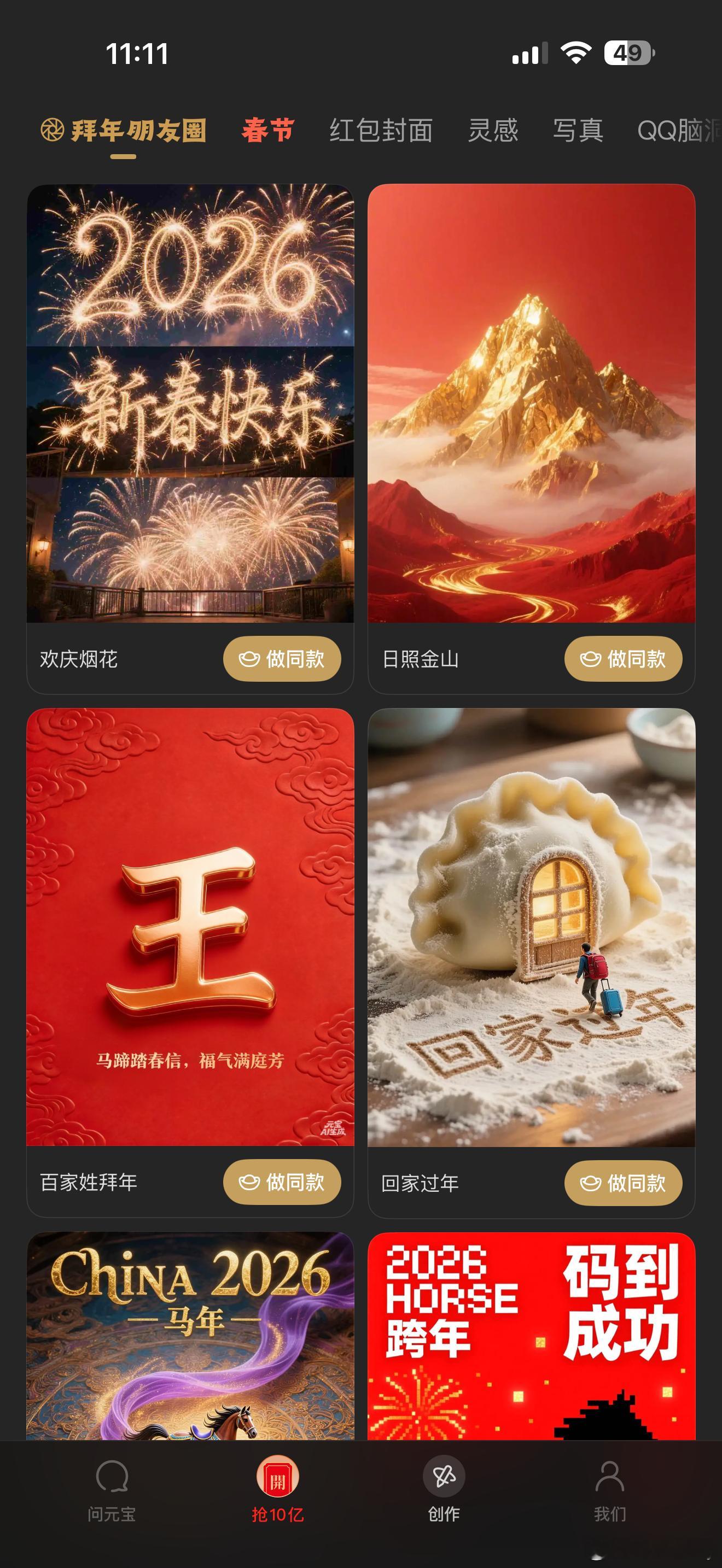The width and height of the screenshot is (722, 1568).
Task: Go back to the 拜年朋友圈 tab
Action: click(x=140, y=130)
